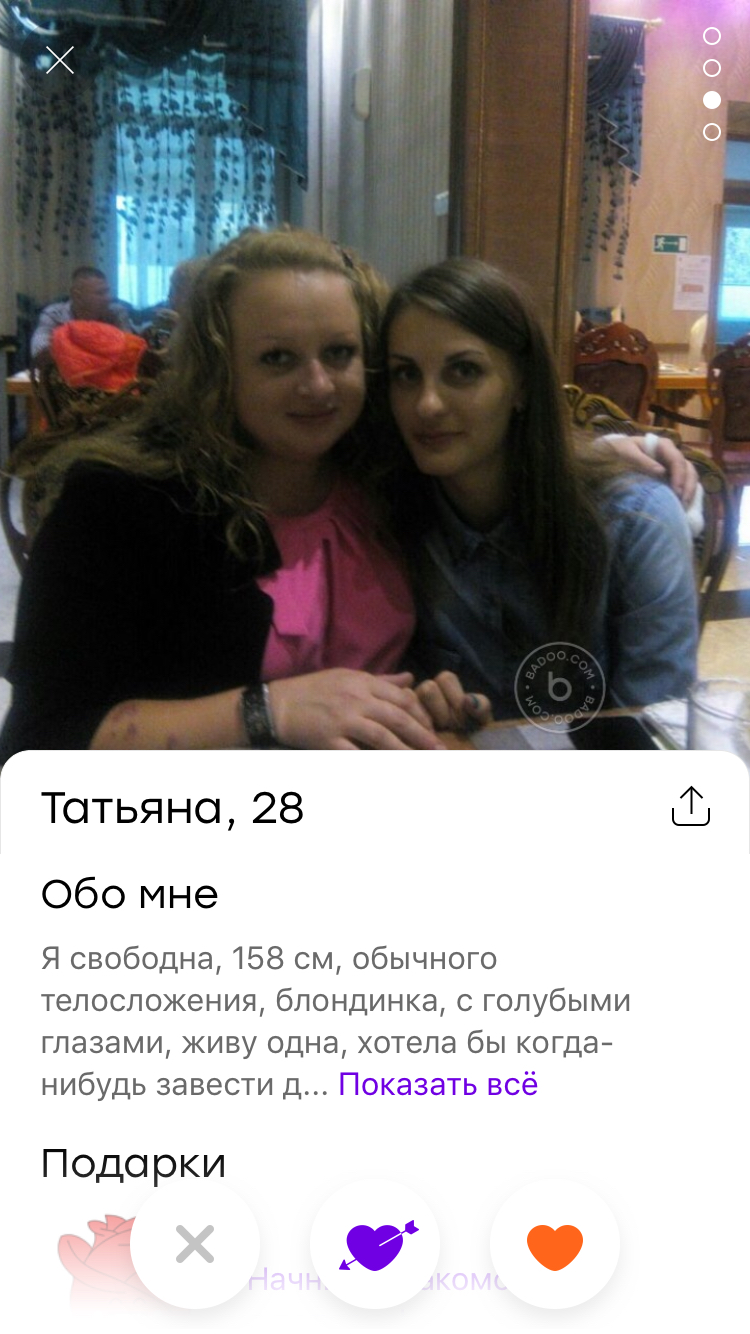Send a crush with the purple arrow heart
This screenshot has width=750, height=1334.
(x=375, y=1245)
